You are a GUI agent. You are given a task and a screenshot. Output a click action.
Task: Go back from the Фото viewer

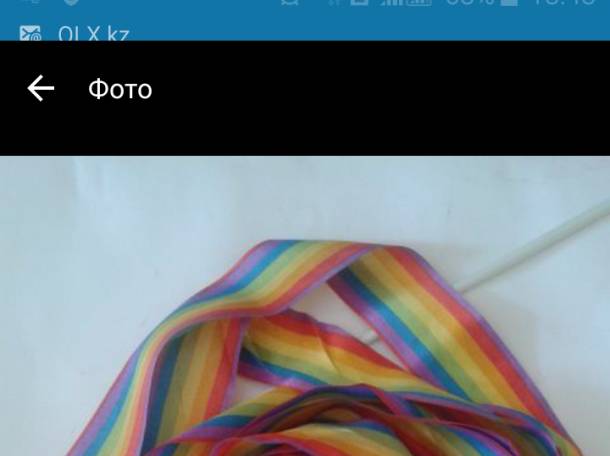click(40, 89)
